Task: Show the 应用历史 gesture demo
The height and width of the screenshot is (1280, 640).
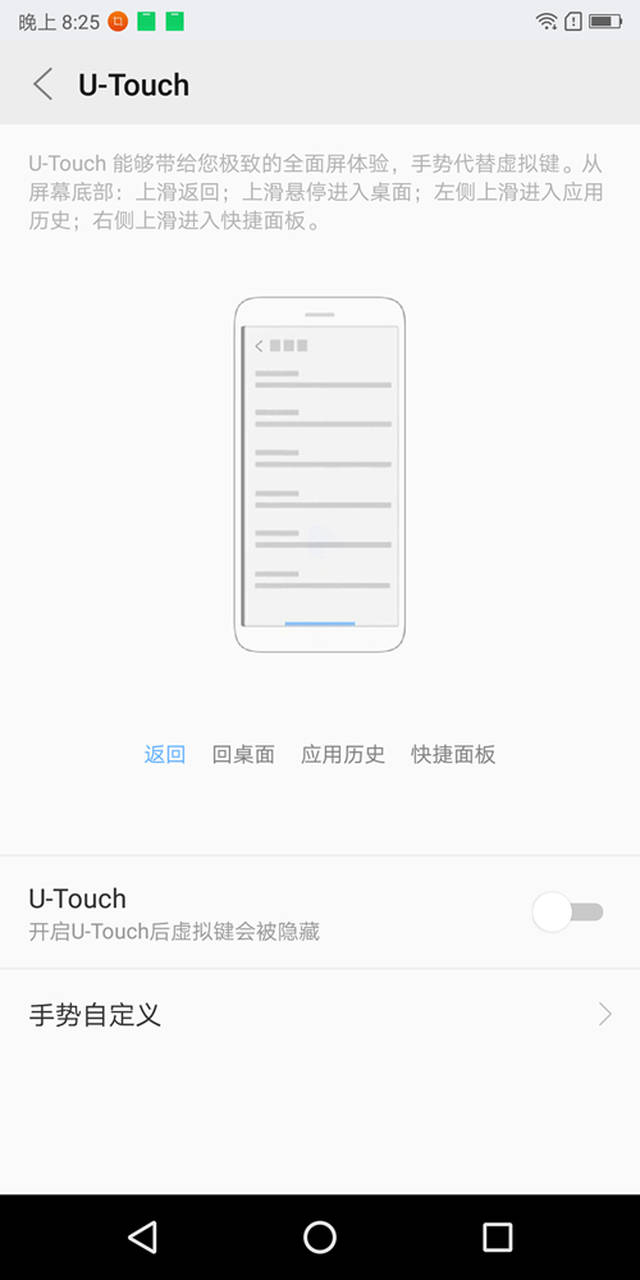Action: pyautogui.click(x=343, y=754)
